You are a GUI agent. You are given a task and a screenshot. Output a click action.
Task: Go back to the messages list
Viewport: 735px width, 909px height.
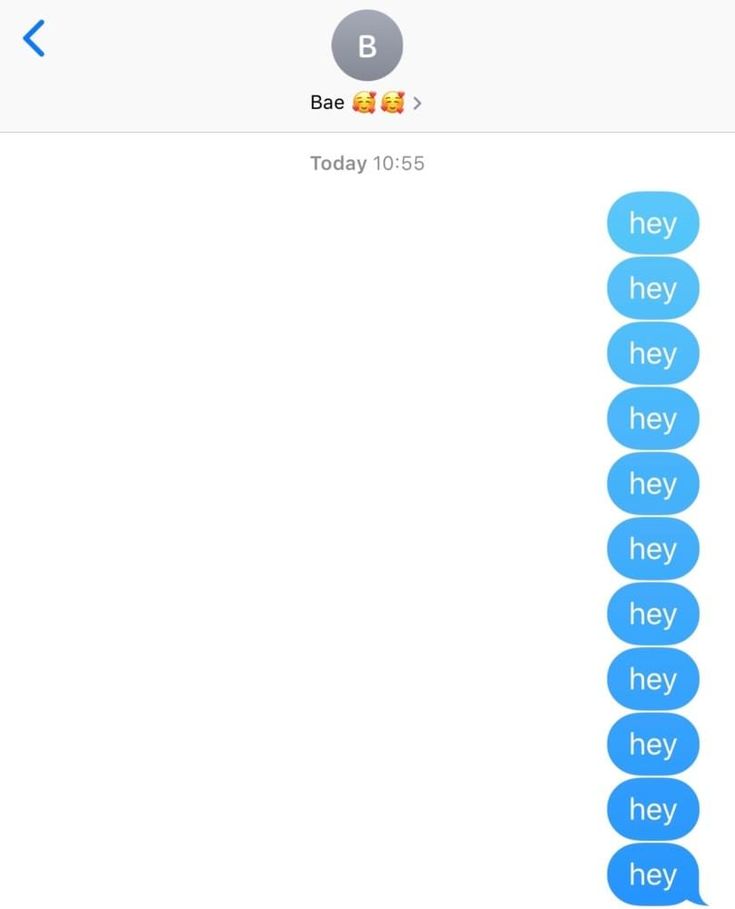click(34, 39)
